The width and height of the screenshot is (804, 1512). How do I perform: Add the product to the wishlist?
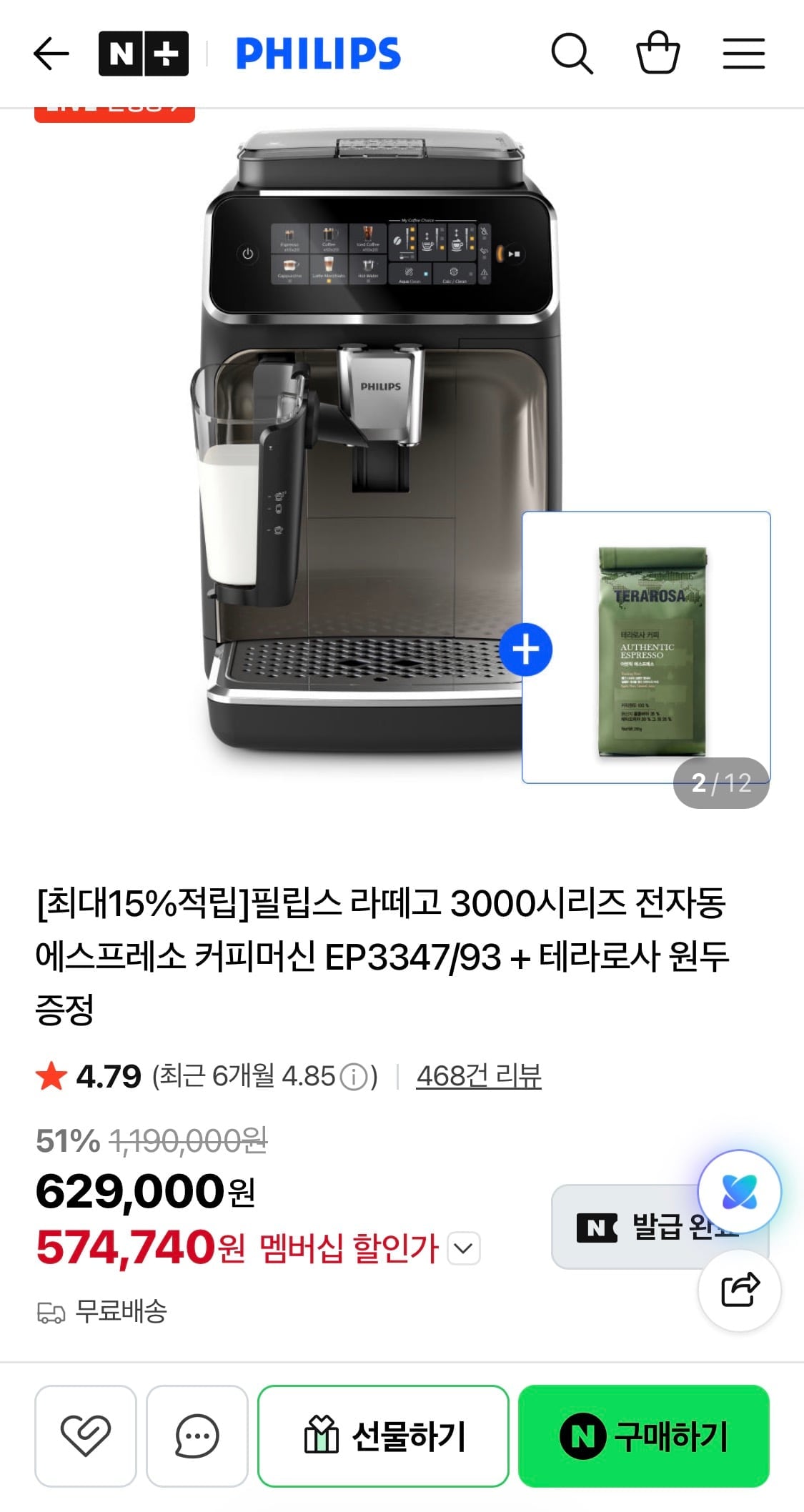tap(85, 1436)
